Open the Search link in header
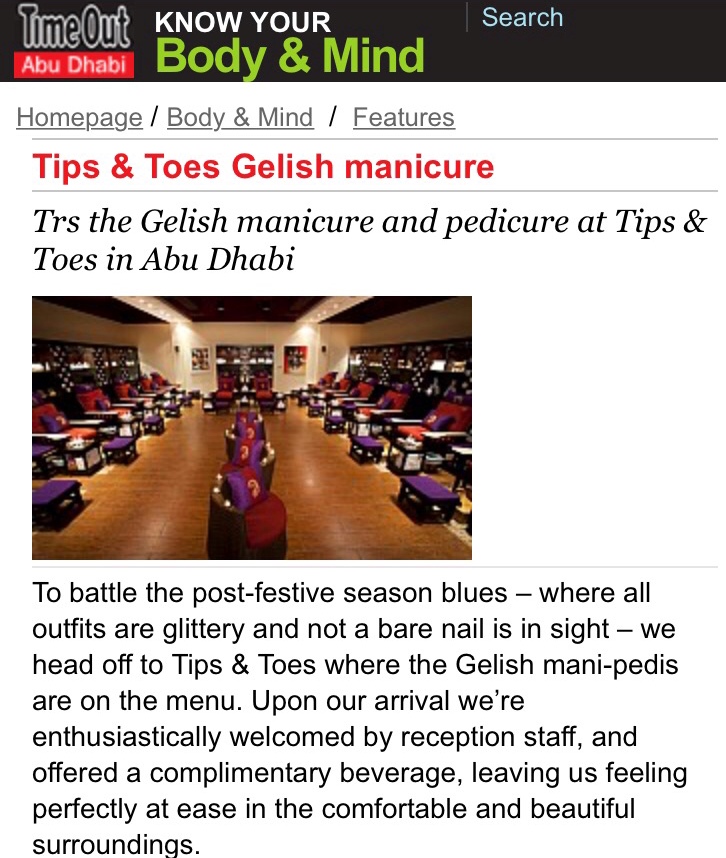The height and width of the screenshot is (858, 726). coord(522,18)
